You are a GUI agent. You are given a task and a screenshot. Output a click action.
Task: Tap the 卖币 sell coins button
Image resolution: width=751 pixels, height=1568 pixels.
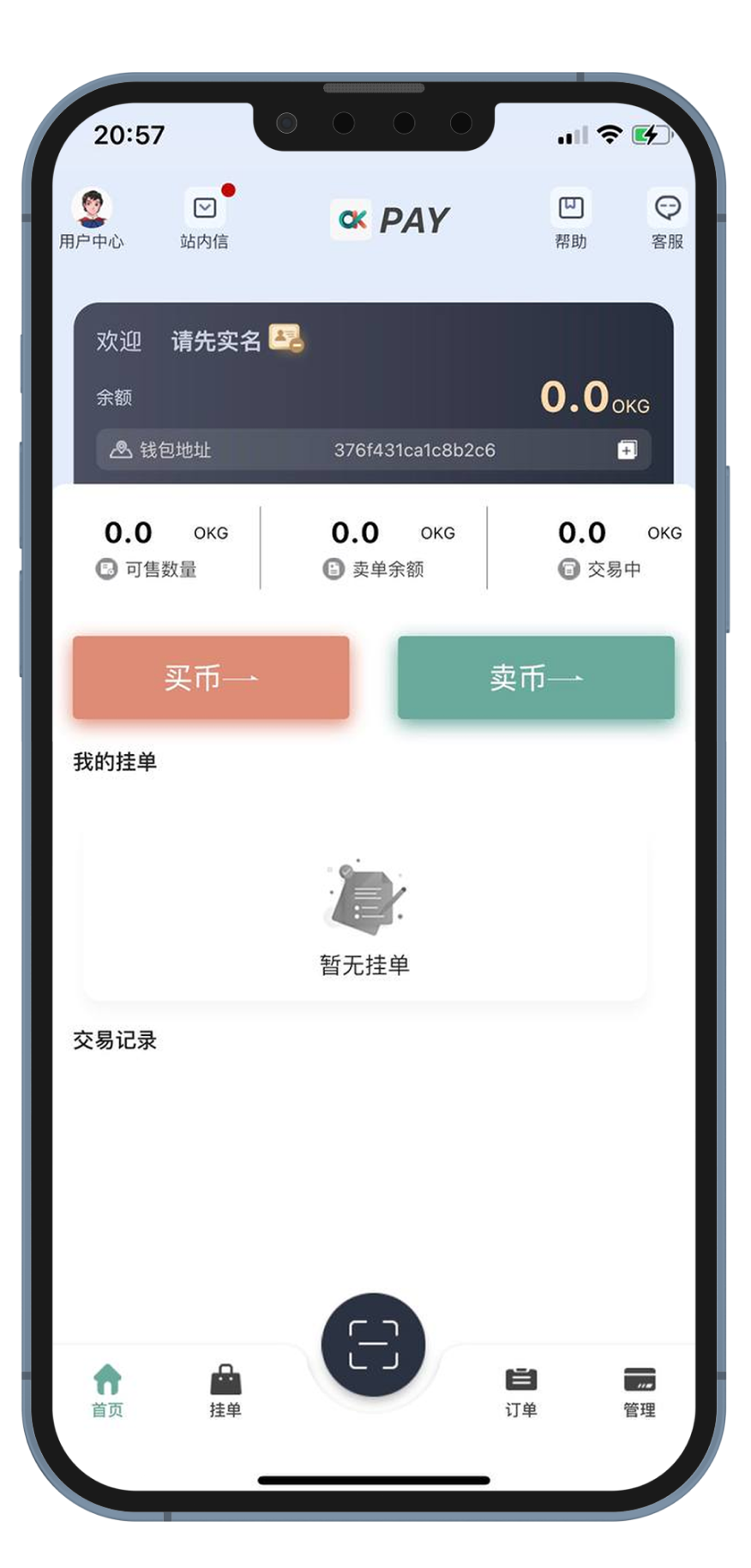click(536, 678)
